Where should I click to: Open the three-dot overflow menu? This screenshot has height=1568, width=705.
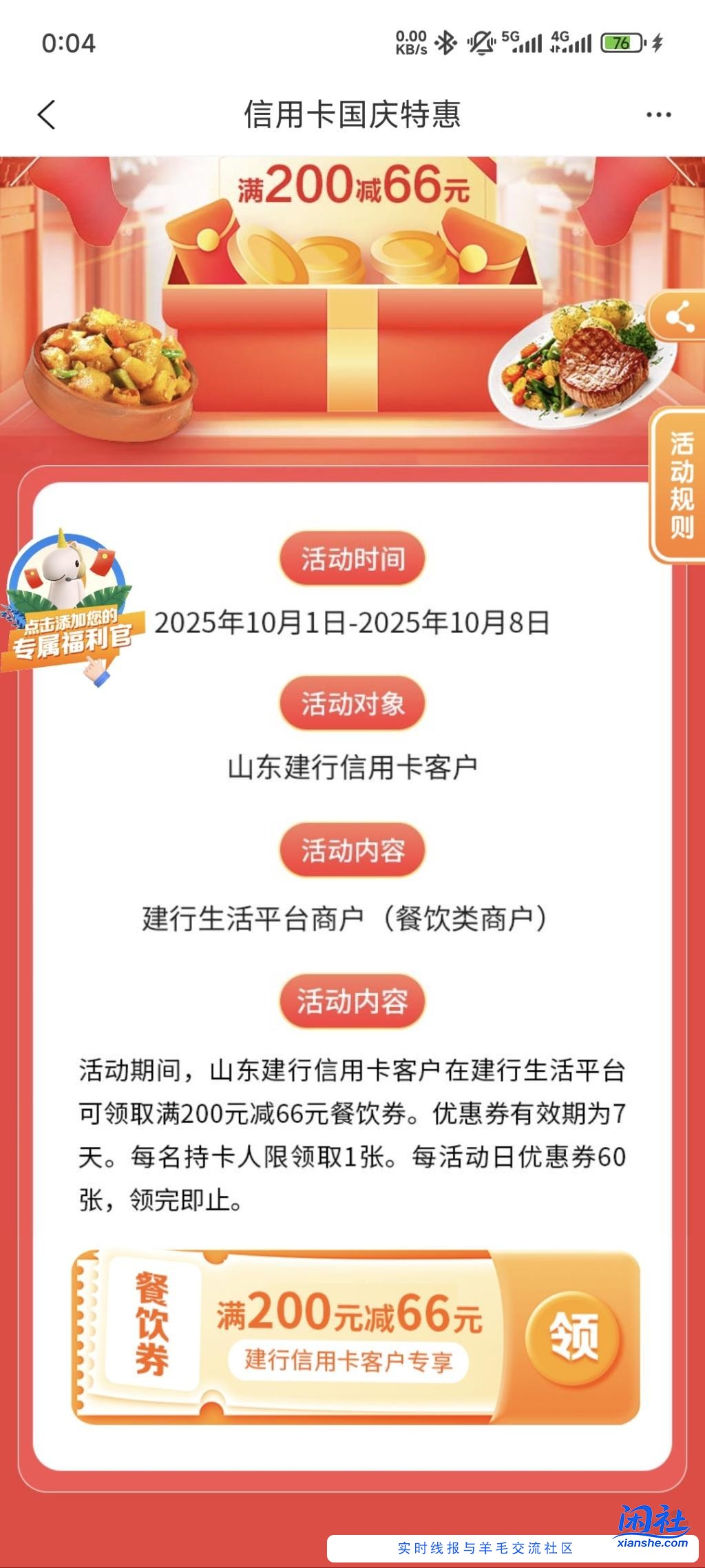(658, 115)
